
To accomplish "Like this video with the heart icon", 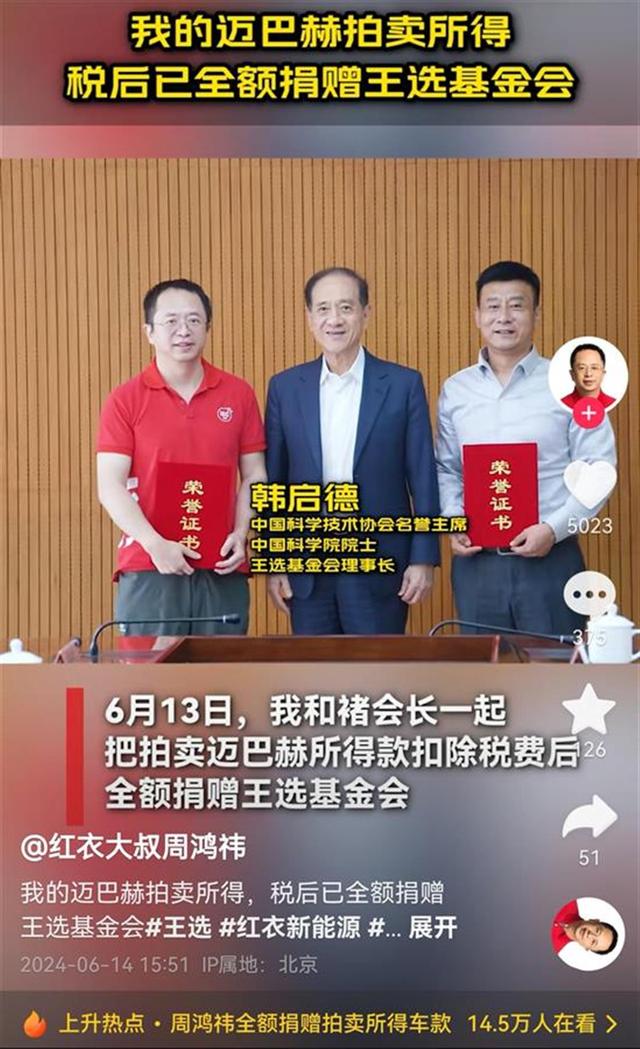I will point(589,483).
